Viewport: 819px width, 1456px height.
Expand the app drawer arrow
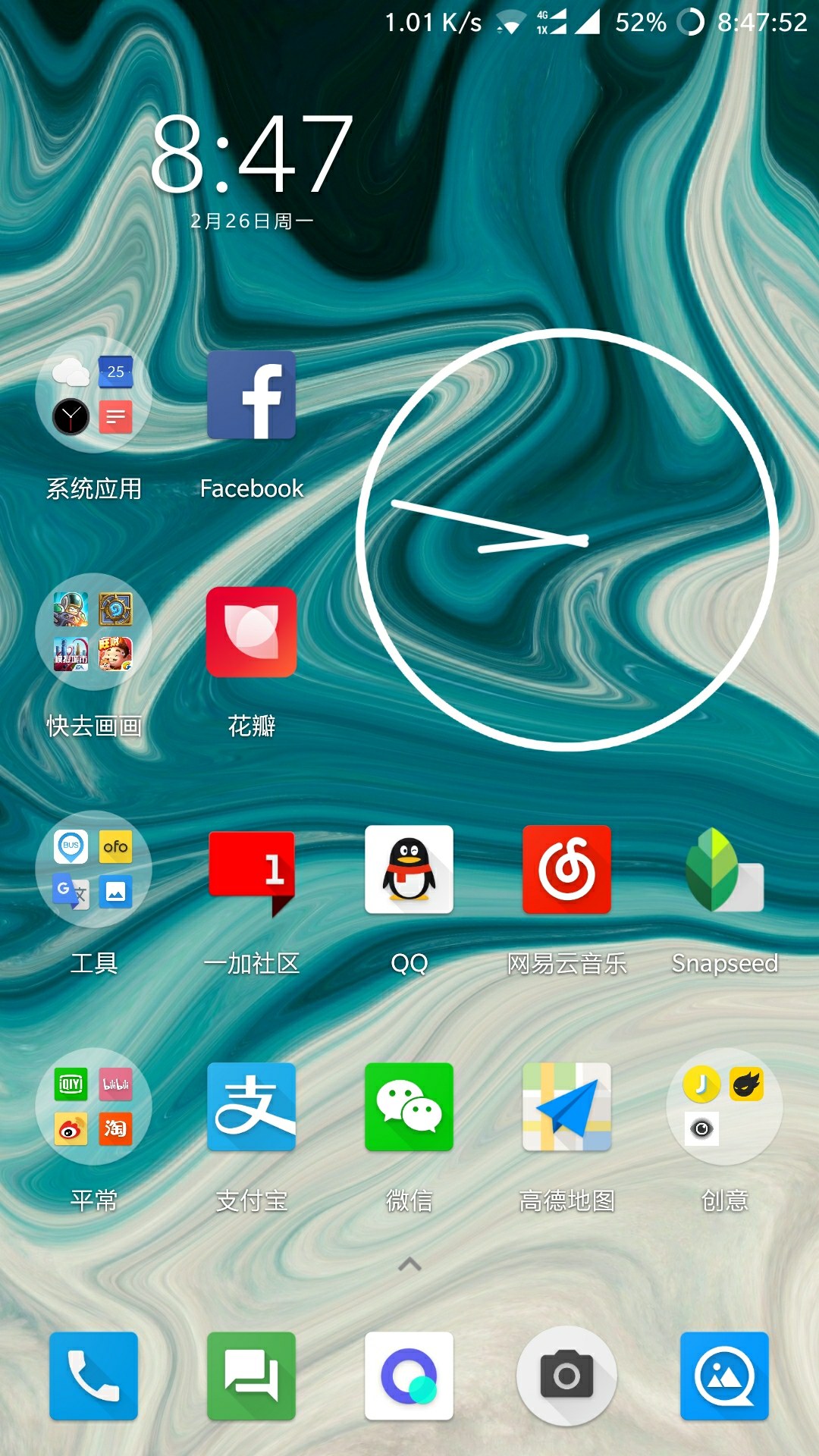pyautogui.click(x=409, y=1264)
